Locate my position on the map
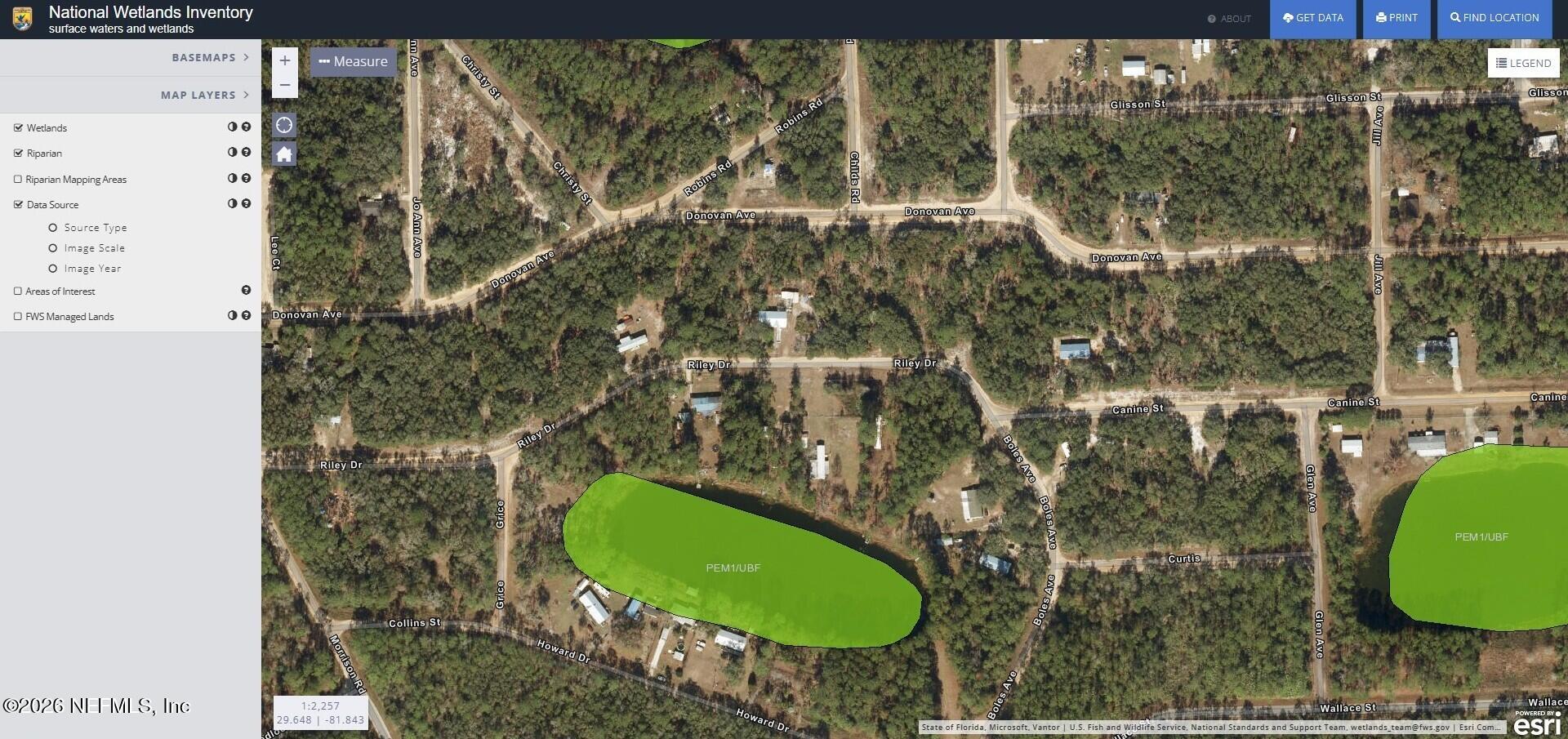This screenshot has height=739, width=1568. click(x=284, y=125)
